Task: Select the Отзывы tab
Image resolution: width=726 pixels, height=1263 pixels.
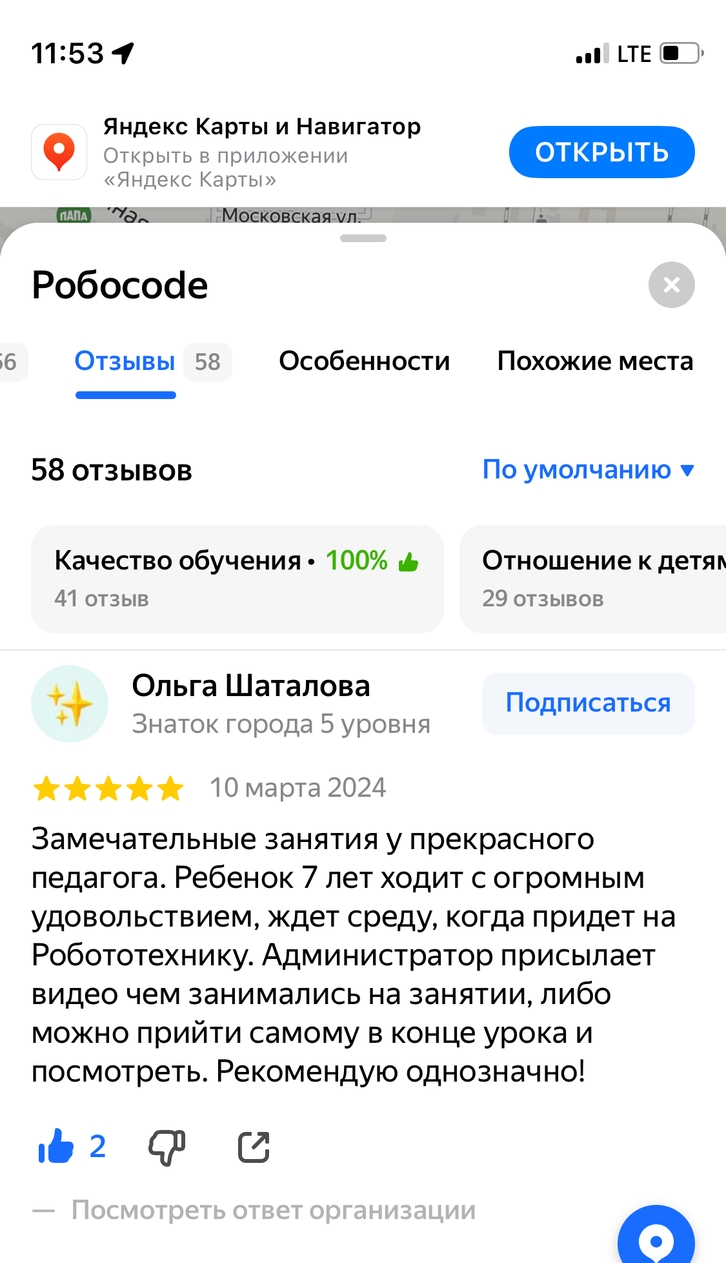Action: (x=125, y=361)
